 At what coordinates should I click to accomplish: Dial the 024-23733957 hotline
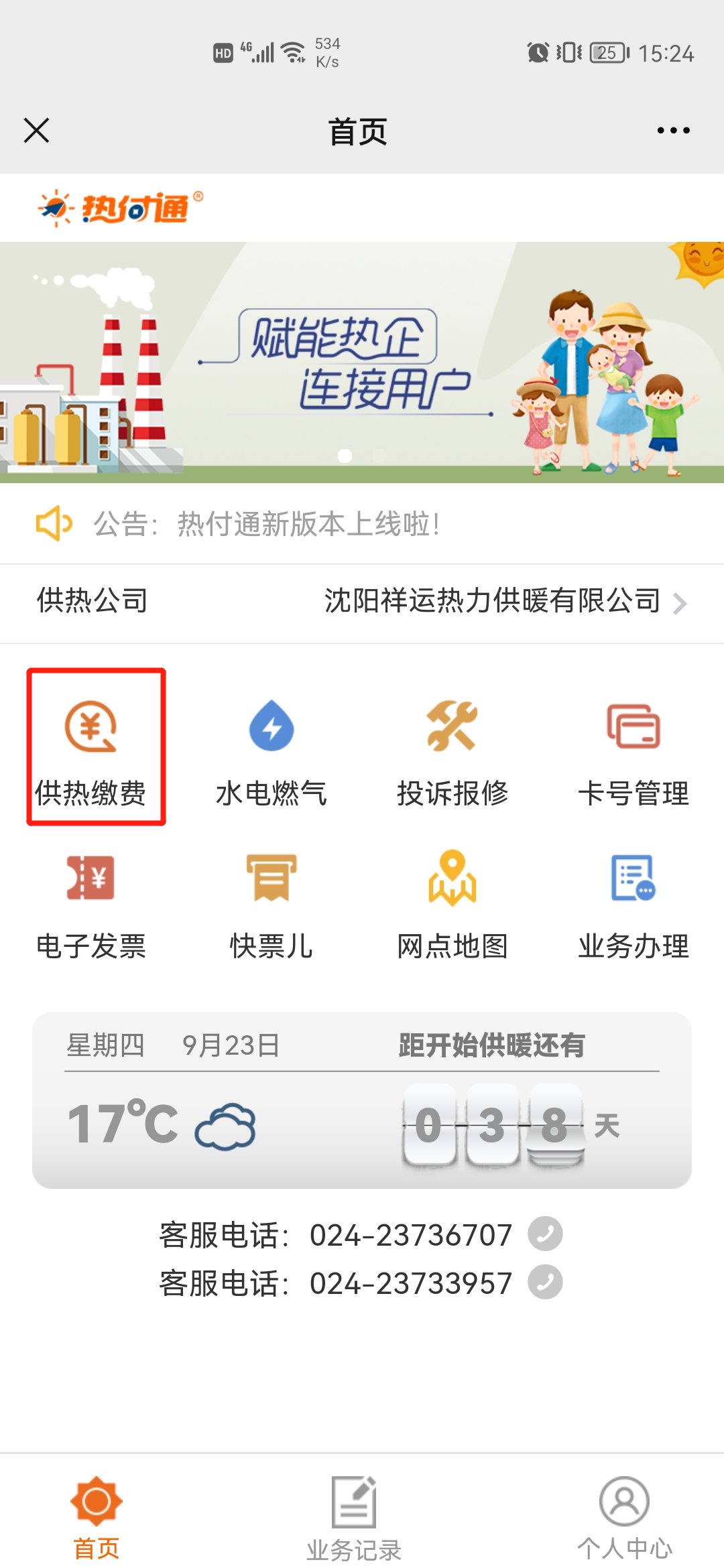(x=545, y=1283)
